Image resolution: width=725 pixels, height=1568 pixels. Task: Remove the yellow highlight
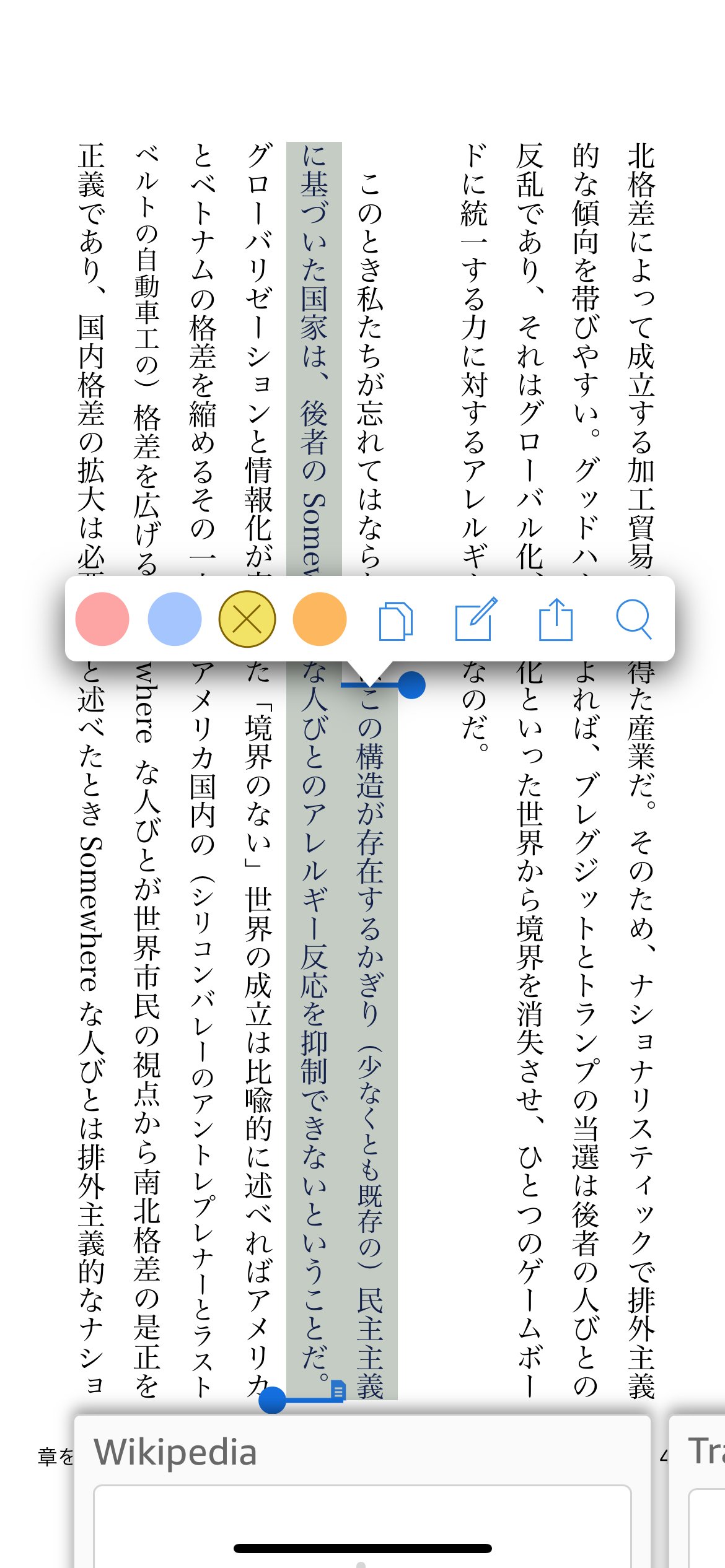[247, 619]
